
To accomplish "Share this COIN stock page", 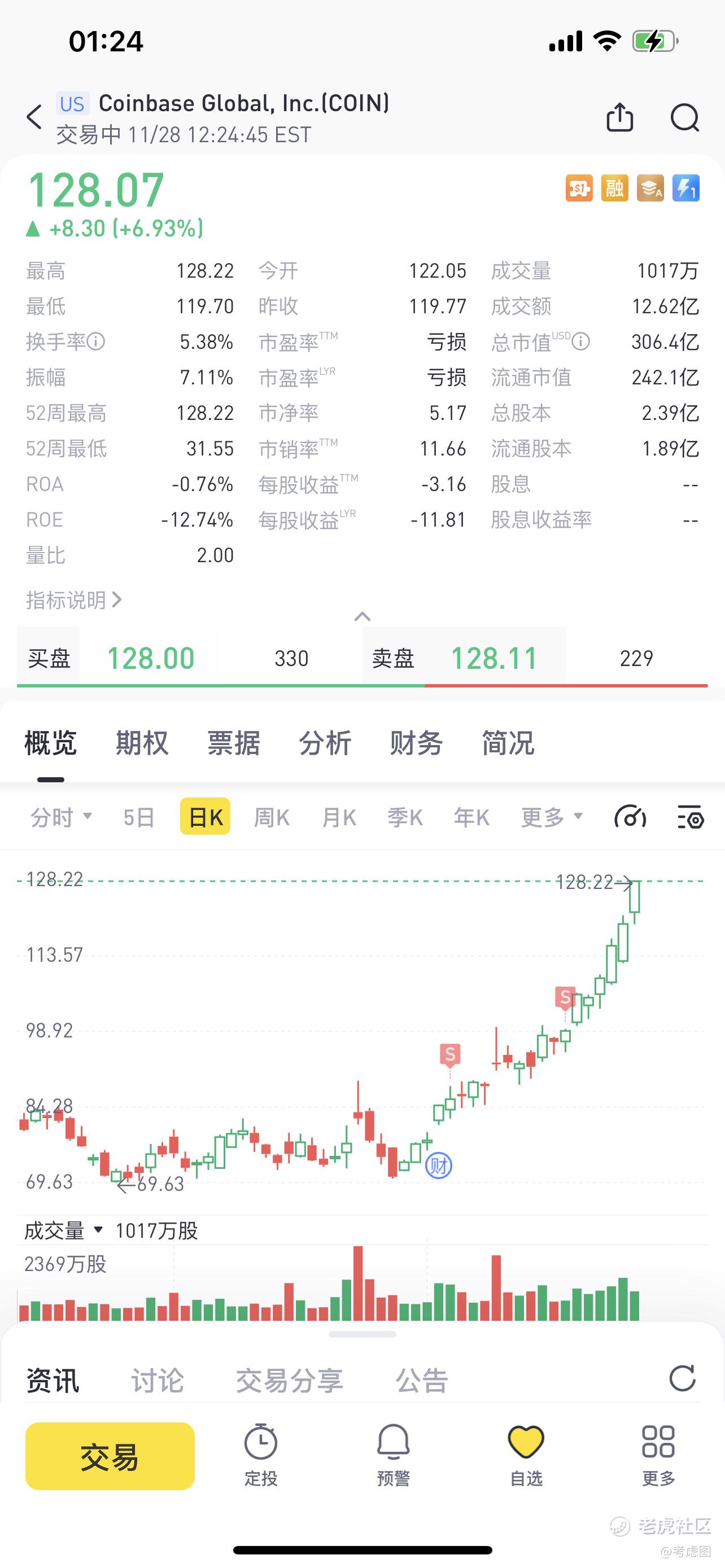I will click(619, 117).
